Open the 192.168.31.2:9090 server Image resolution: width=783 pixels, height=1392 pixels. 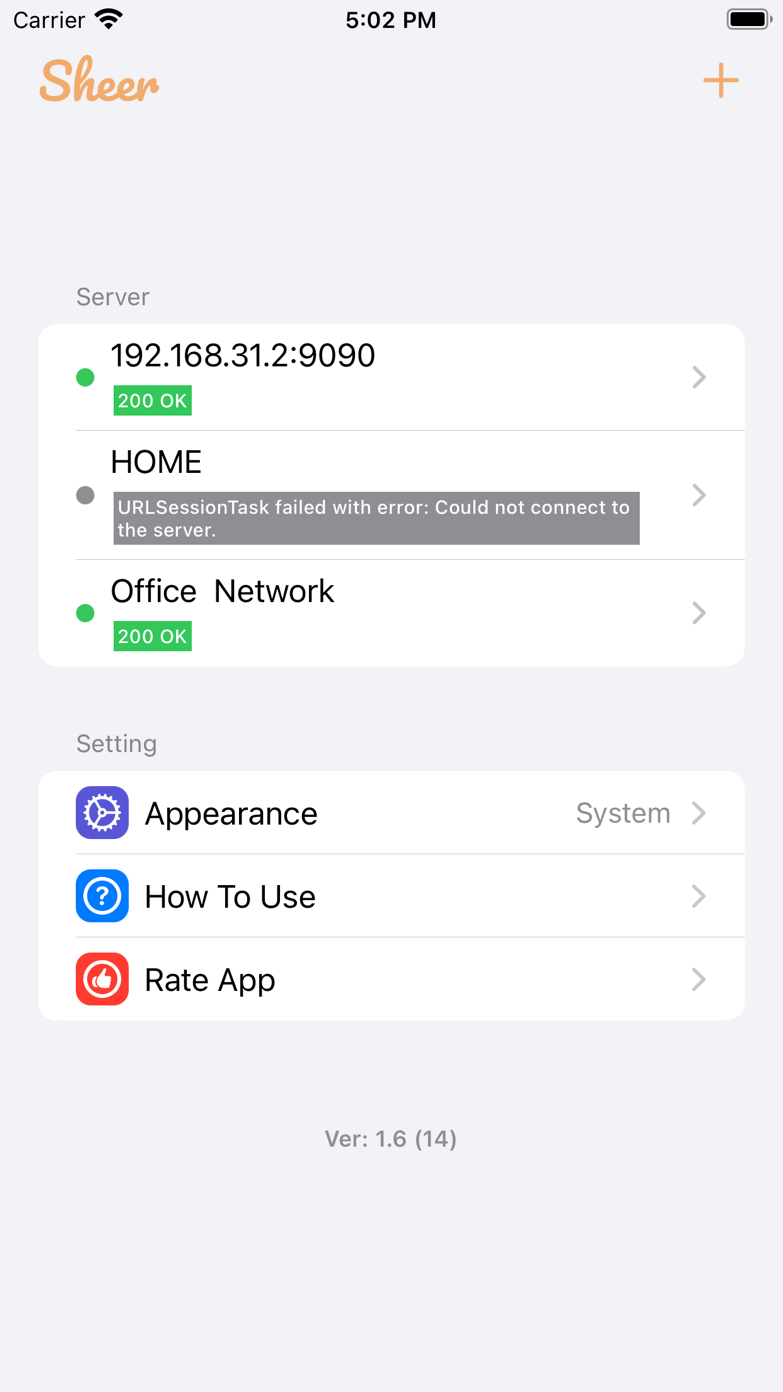[390, 377]
